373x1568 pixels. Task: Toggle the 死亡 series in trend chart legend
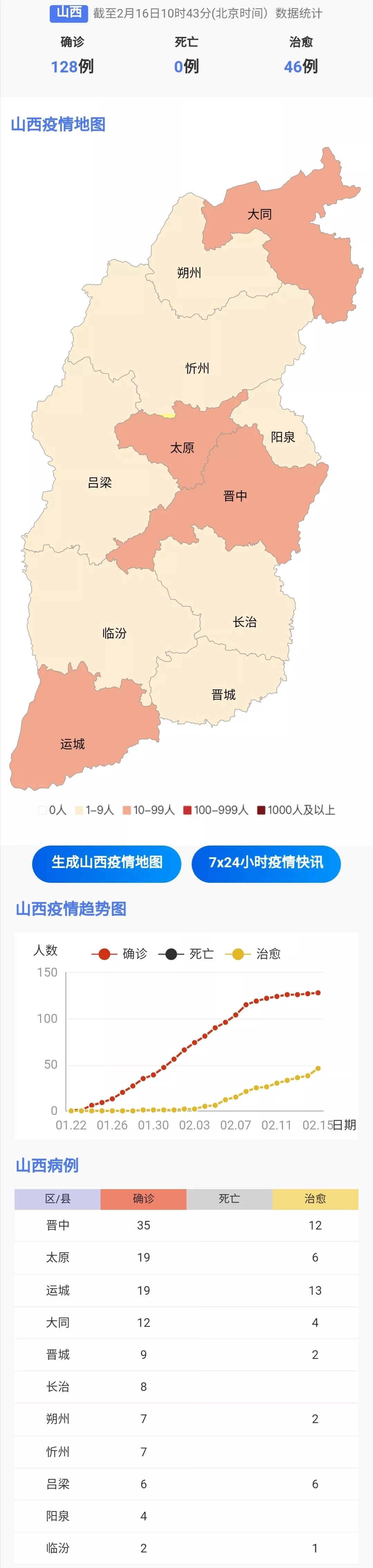[x=186, y=954]
